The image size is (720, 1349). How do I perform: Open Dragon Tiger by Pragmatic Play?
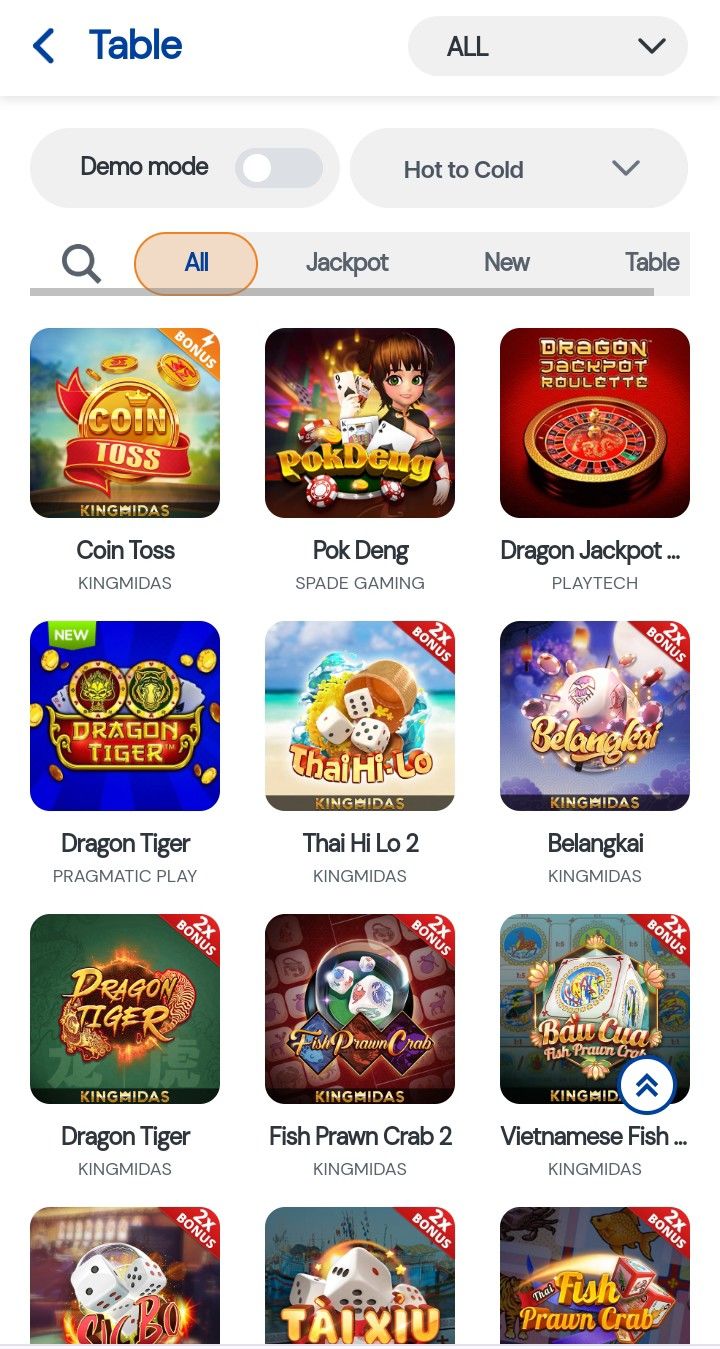[x=125, y=716]
